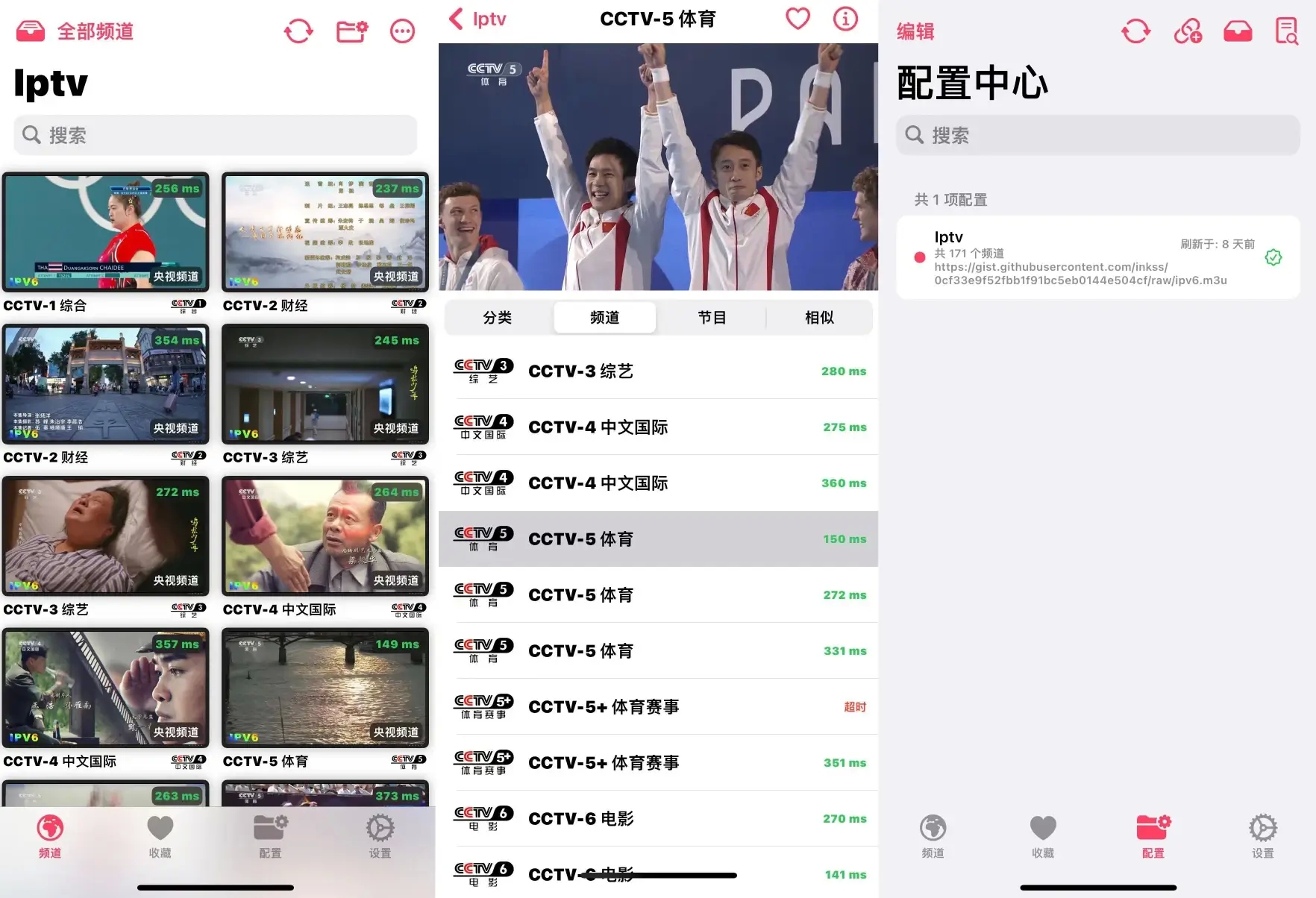Open the folder-gear icon next to 全部频道
Screen dimensions: 1316x898
point(351,31)
